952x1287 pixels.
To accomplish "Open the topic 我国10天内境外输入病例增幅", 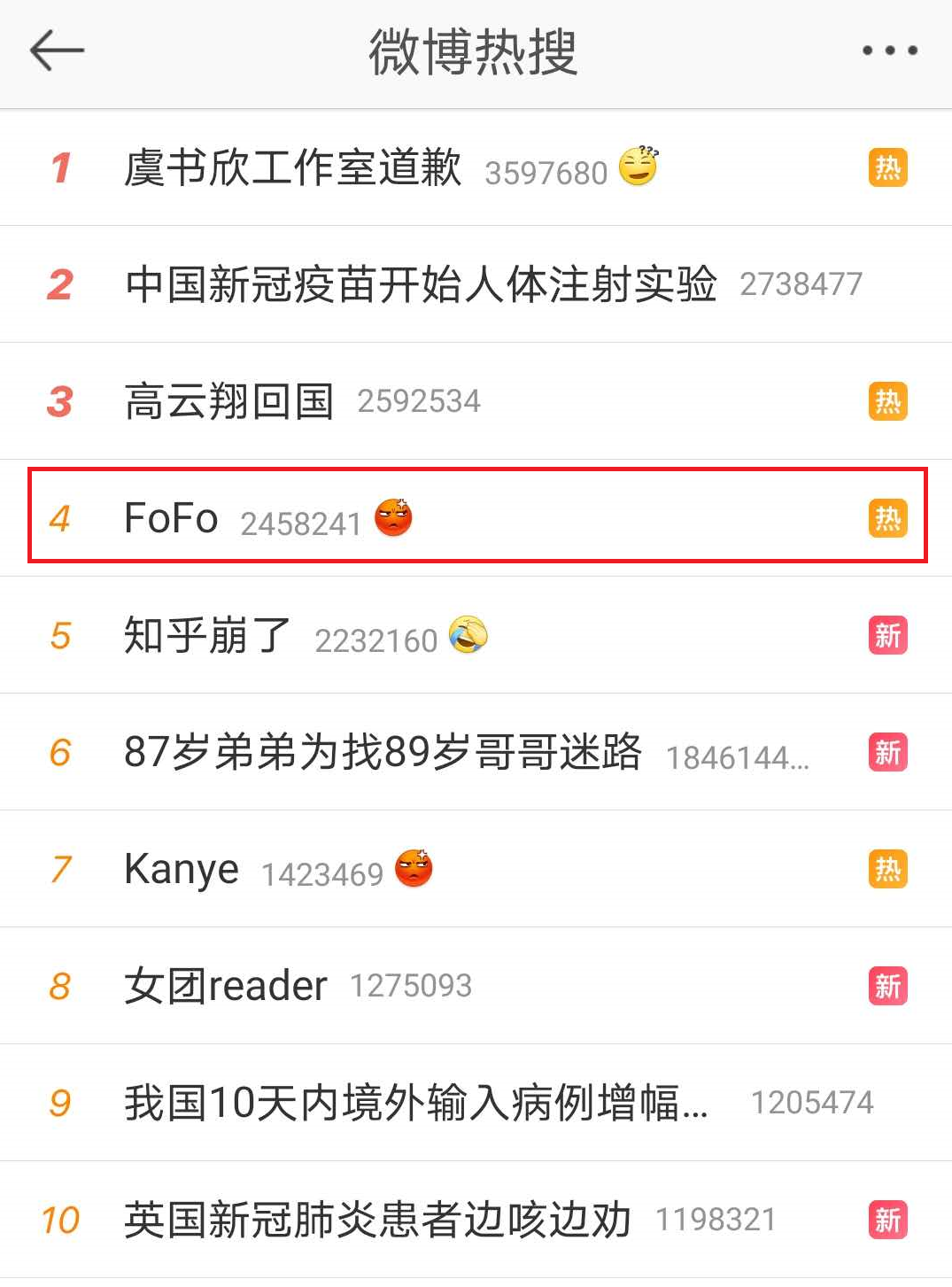I will pyautogui.click(x=416, y=1103).
